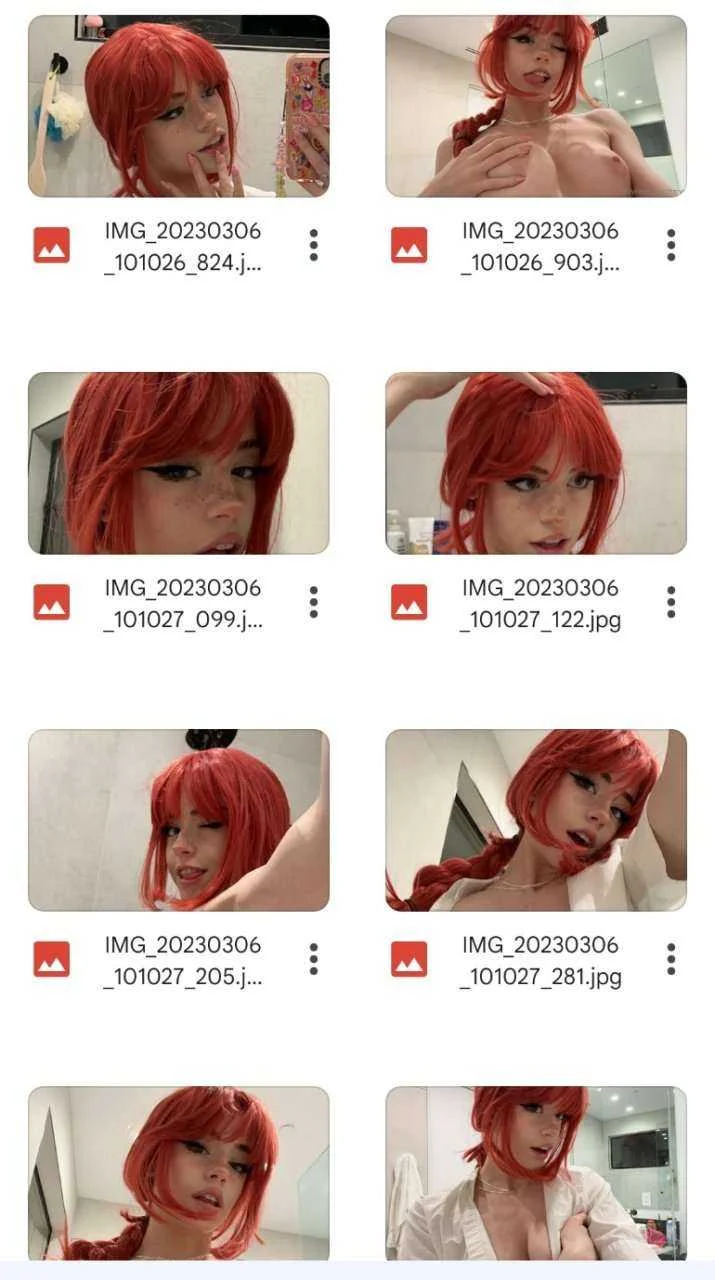Open file IMG_20230306_101027_099 thumbnail
Viewport: 715px width, 1280px height.
point(178,463)
